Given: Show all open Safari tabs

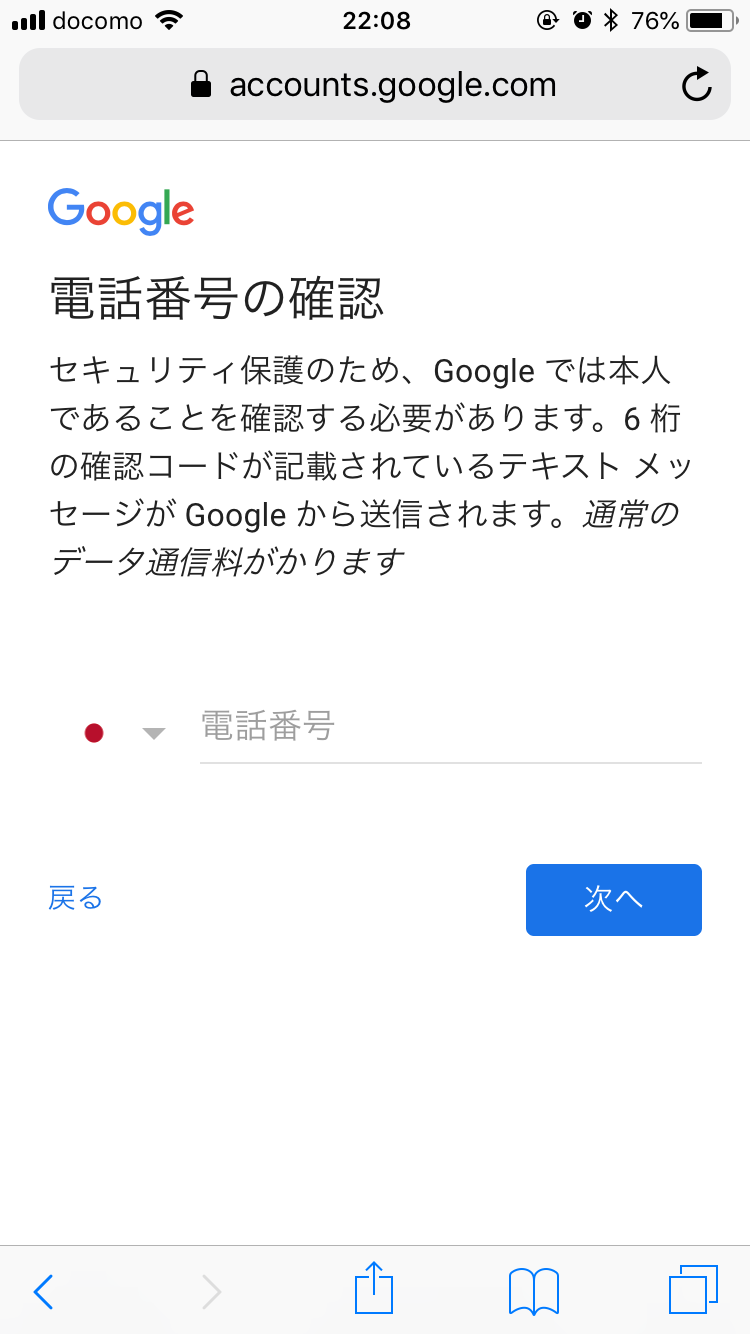Looking at the screenshot, I should [x=694, y=1290].
